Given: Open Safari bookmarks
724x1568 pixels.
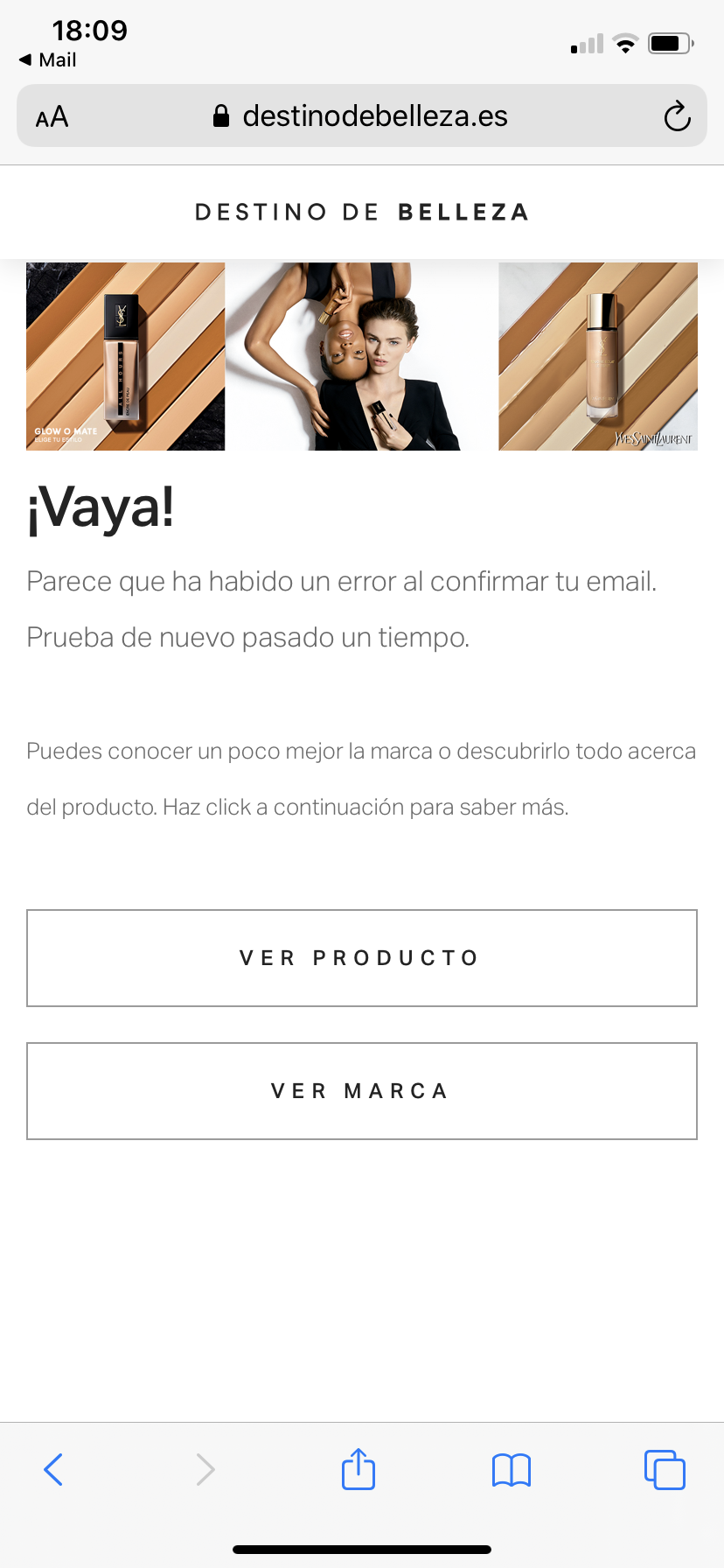Looking at the screenshot, I should [512, 1470].
